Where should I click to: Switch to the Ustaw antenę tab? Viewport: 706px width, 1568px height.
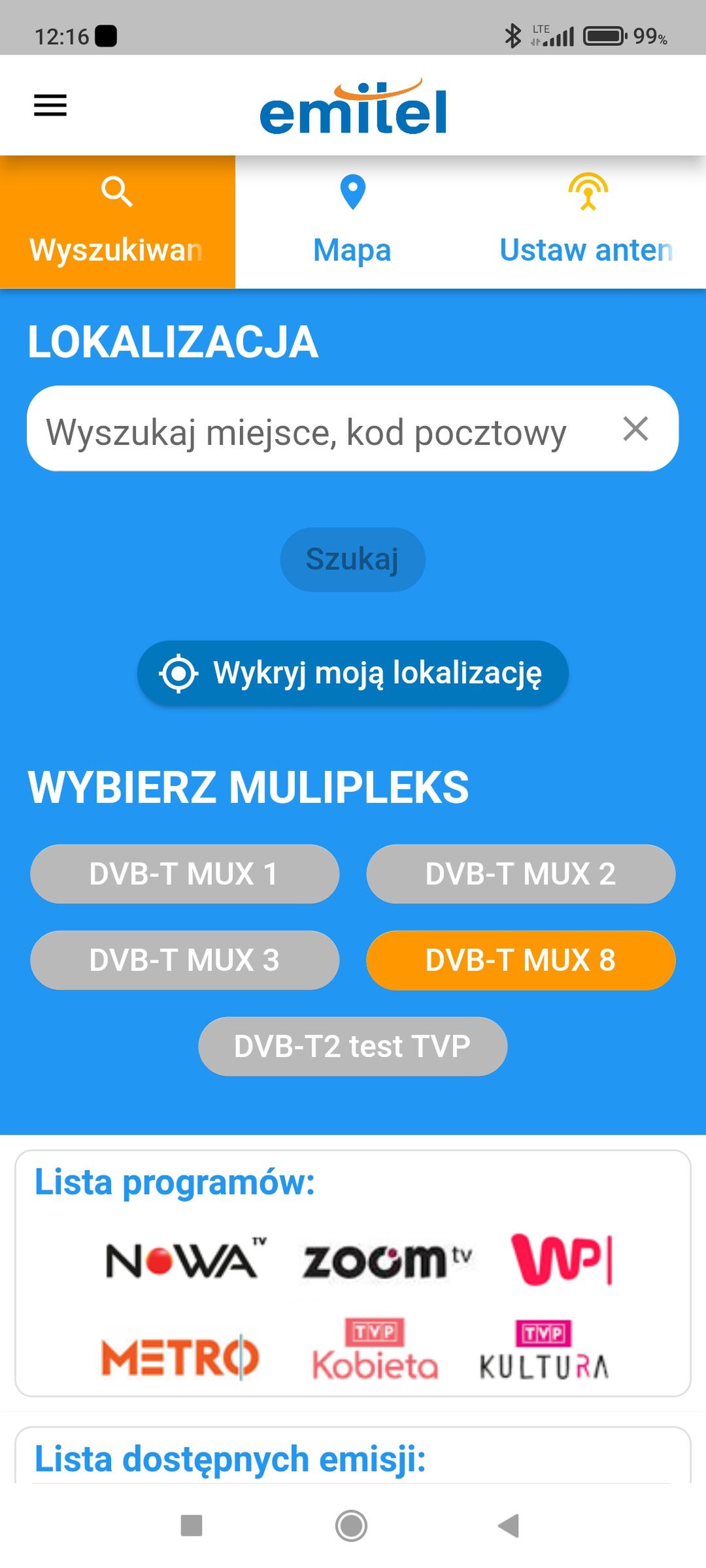pos(588,222)
